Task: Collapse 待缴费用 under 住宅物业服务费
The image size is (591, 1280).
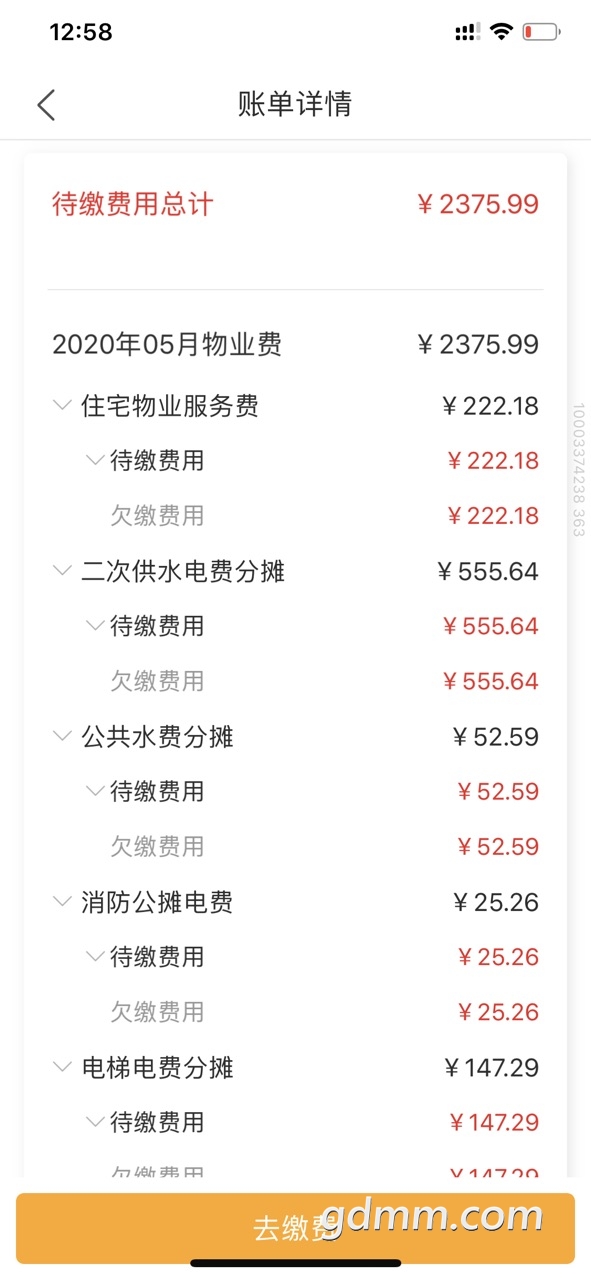Action: point(95,461)
